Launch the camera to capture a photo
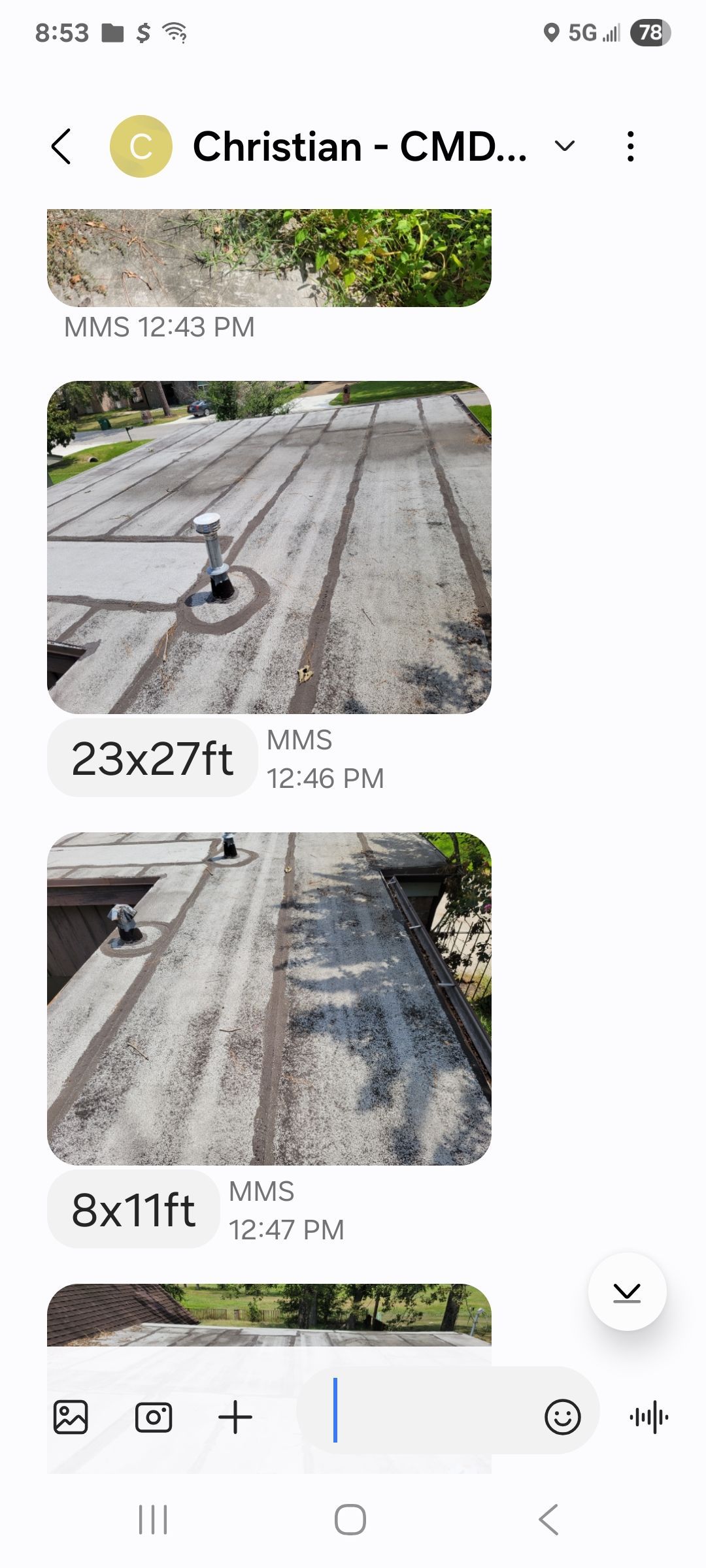 153,1418
